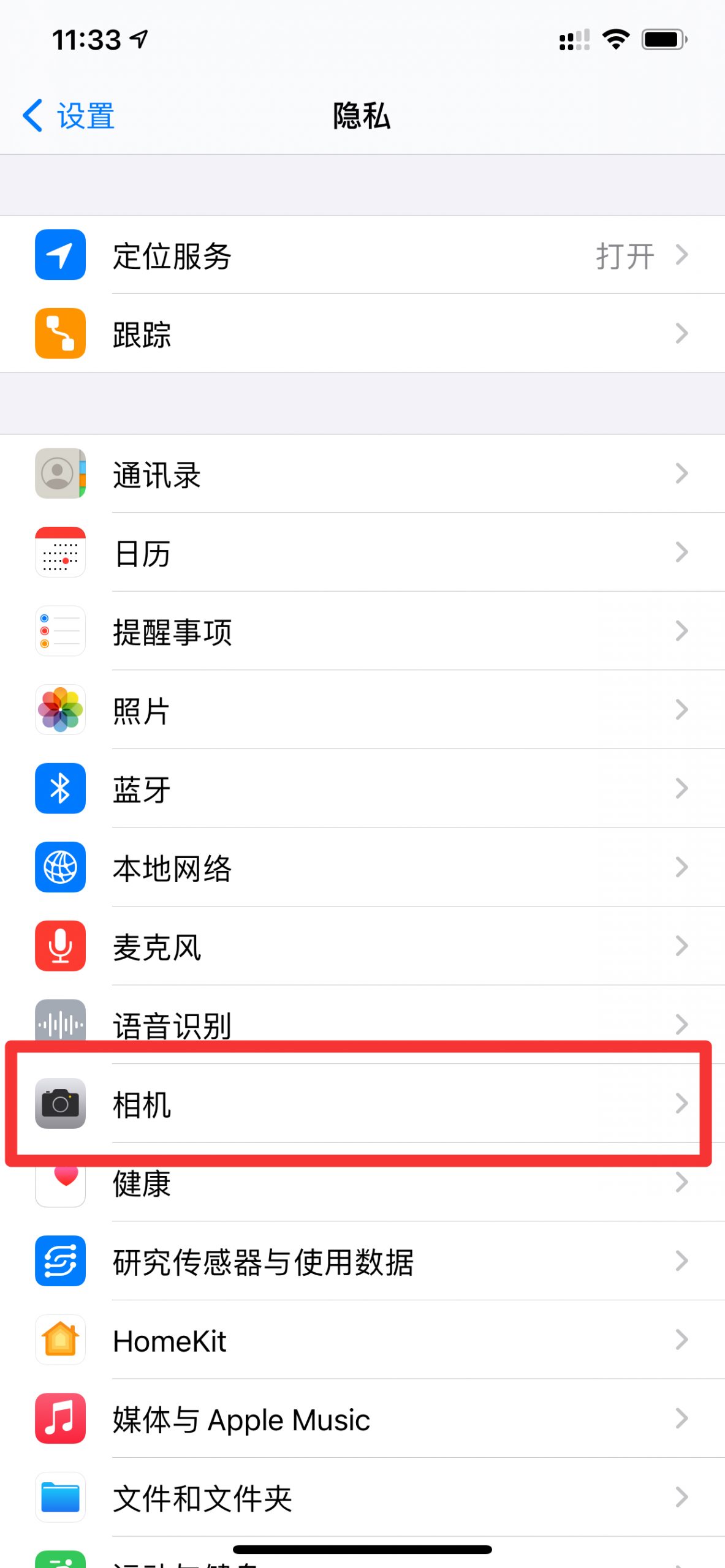Open 本地网络 row
Screen dimensions: 725x1568
coord(362,867)
